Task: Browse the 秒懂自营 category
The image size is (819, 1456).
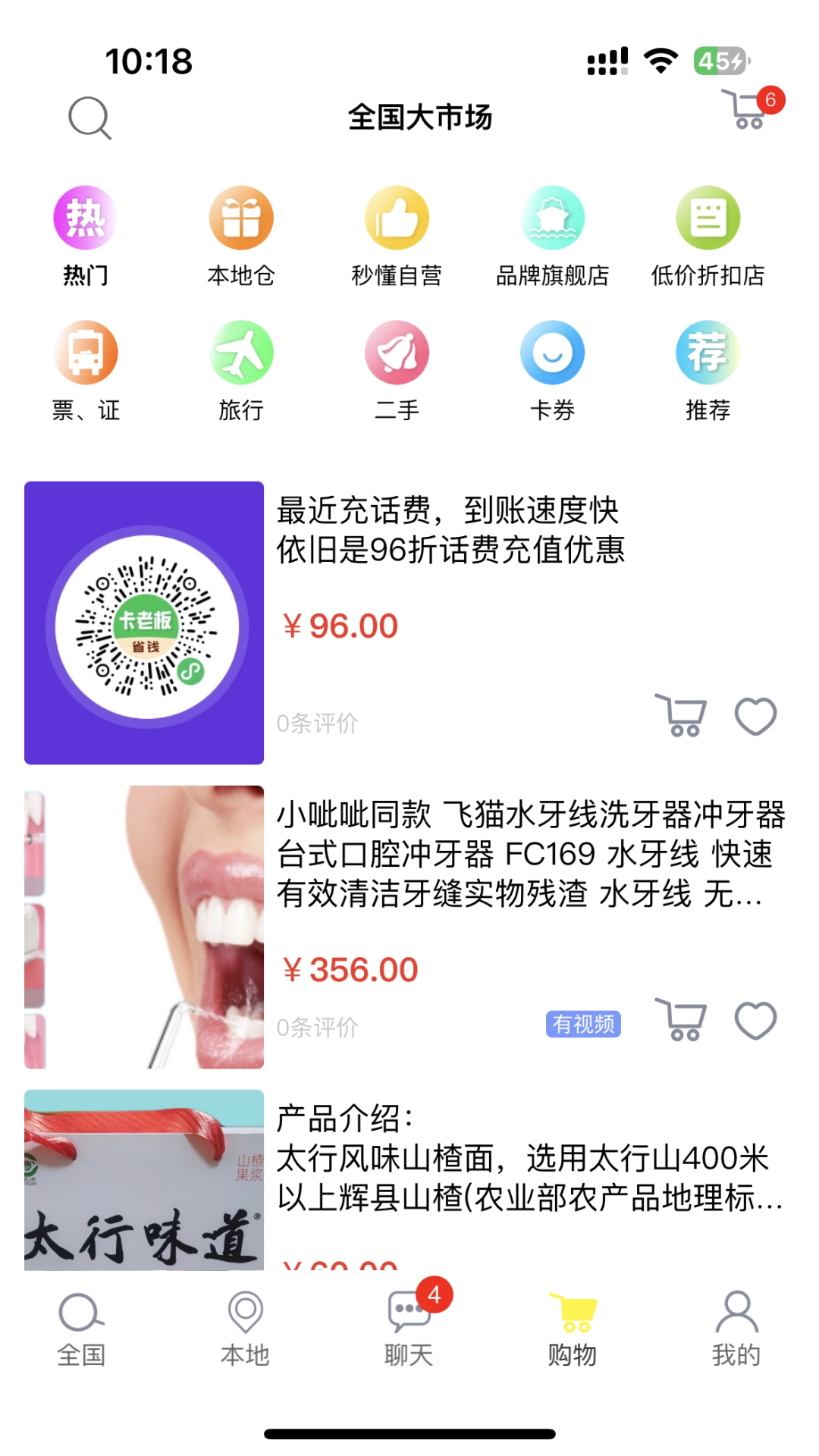Action: coord(397,235)
